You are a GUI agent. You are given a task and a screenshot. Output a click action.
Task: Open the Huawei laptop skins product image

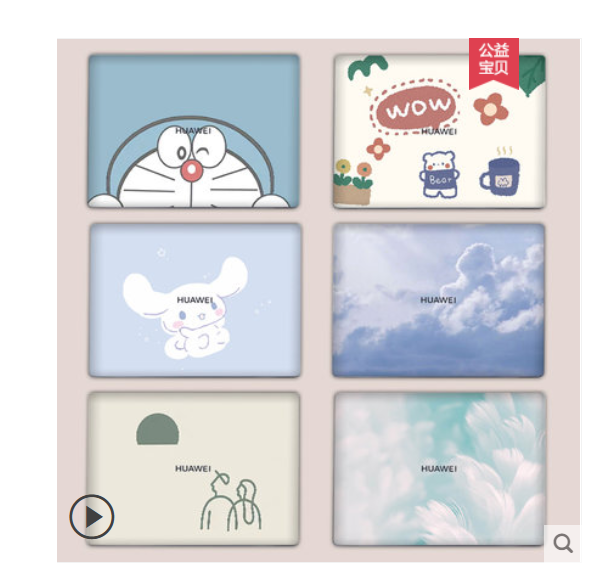318,300
